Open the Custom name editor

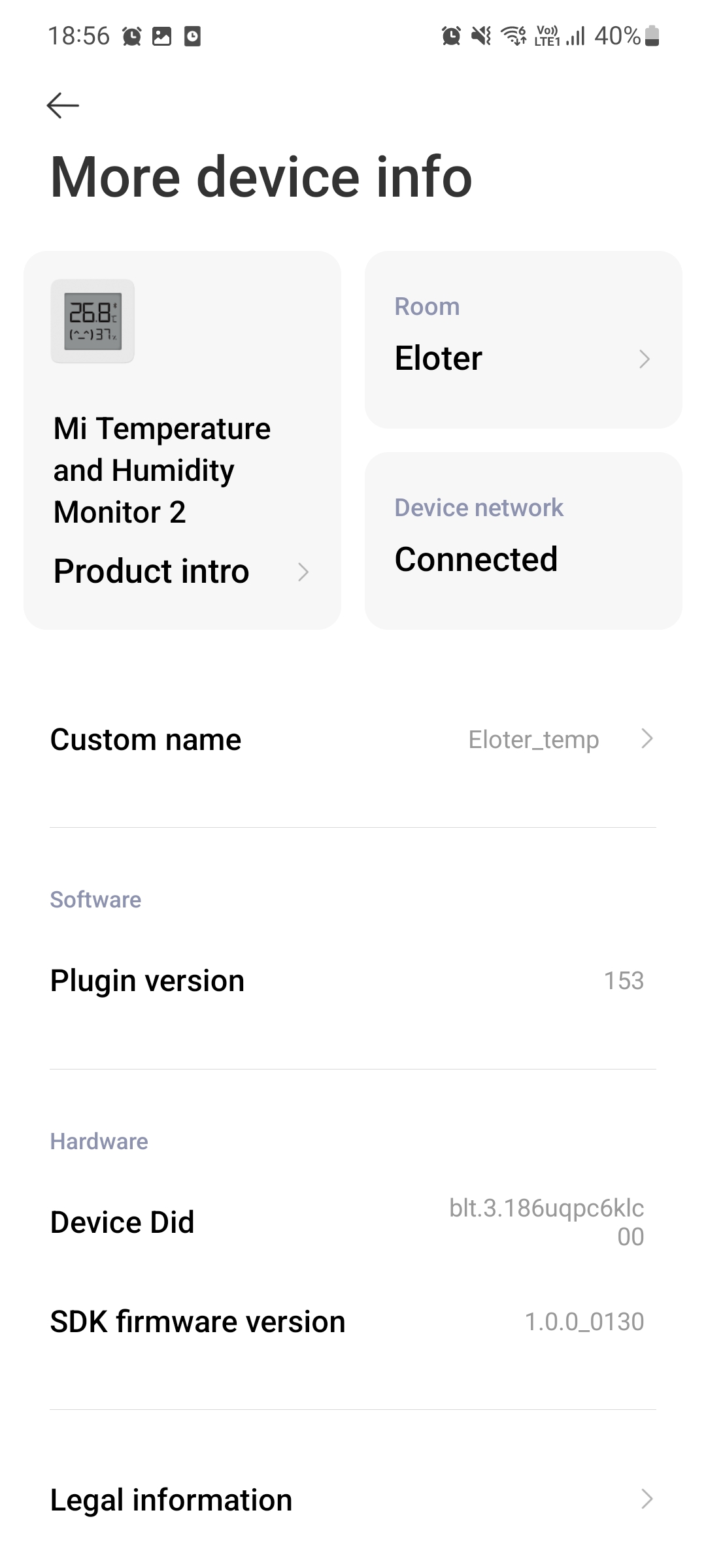point(353,739)
